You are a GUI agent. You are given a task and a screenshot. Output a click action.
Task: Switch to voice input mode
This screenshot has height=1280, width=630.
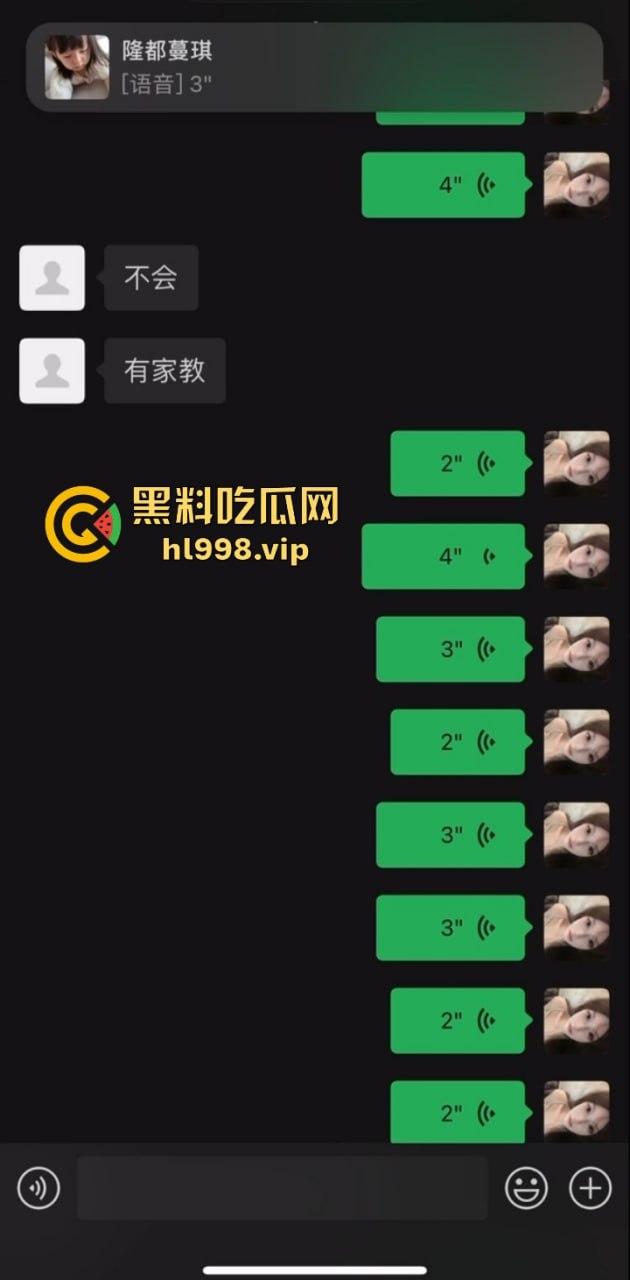click(x=39, y=1188)
